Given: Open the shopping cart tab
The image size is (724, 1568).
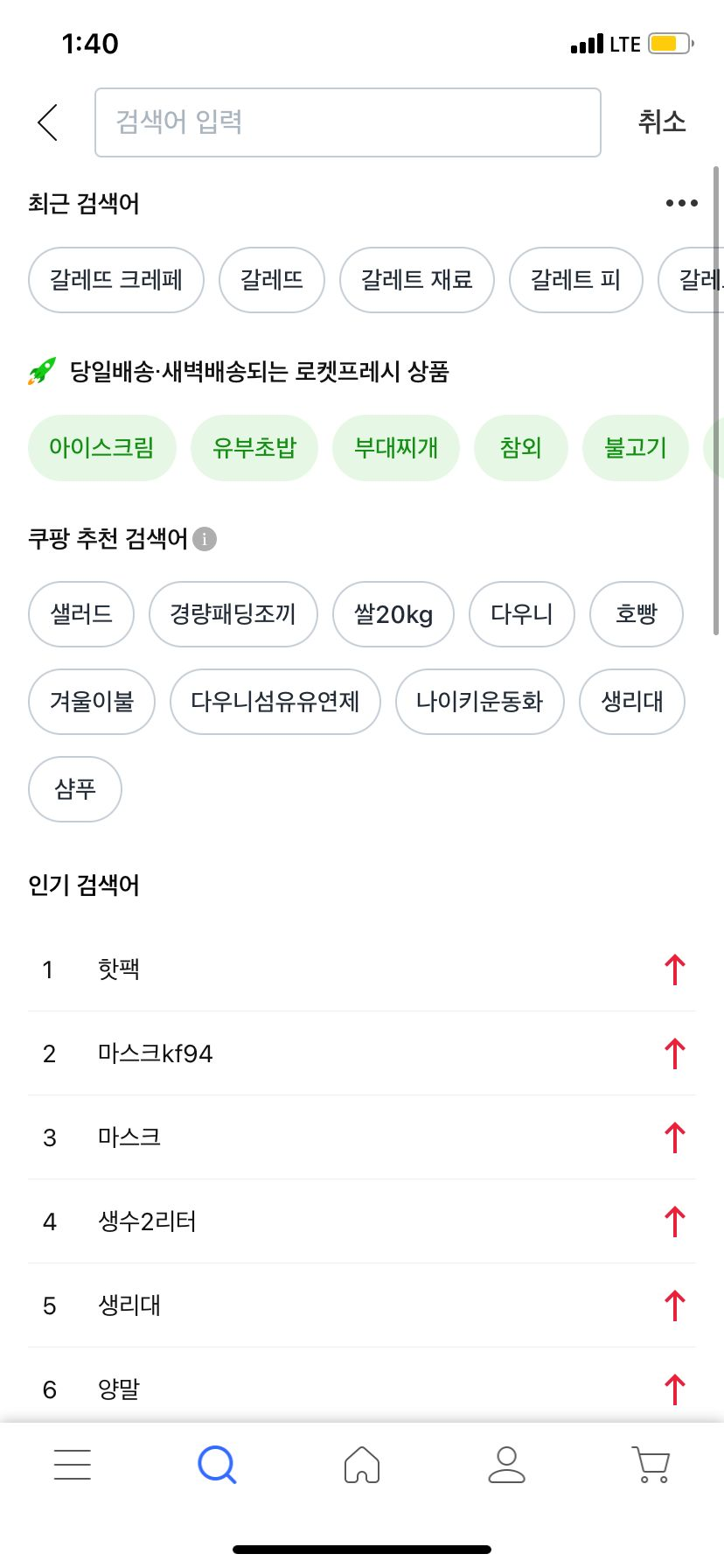Looking at the screenshot, I should (x=651, y=1464).
